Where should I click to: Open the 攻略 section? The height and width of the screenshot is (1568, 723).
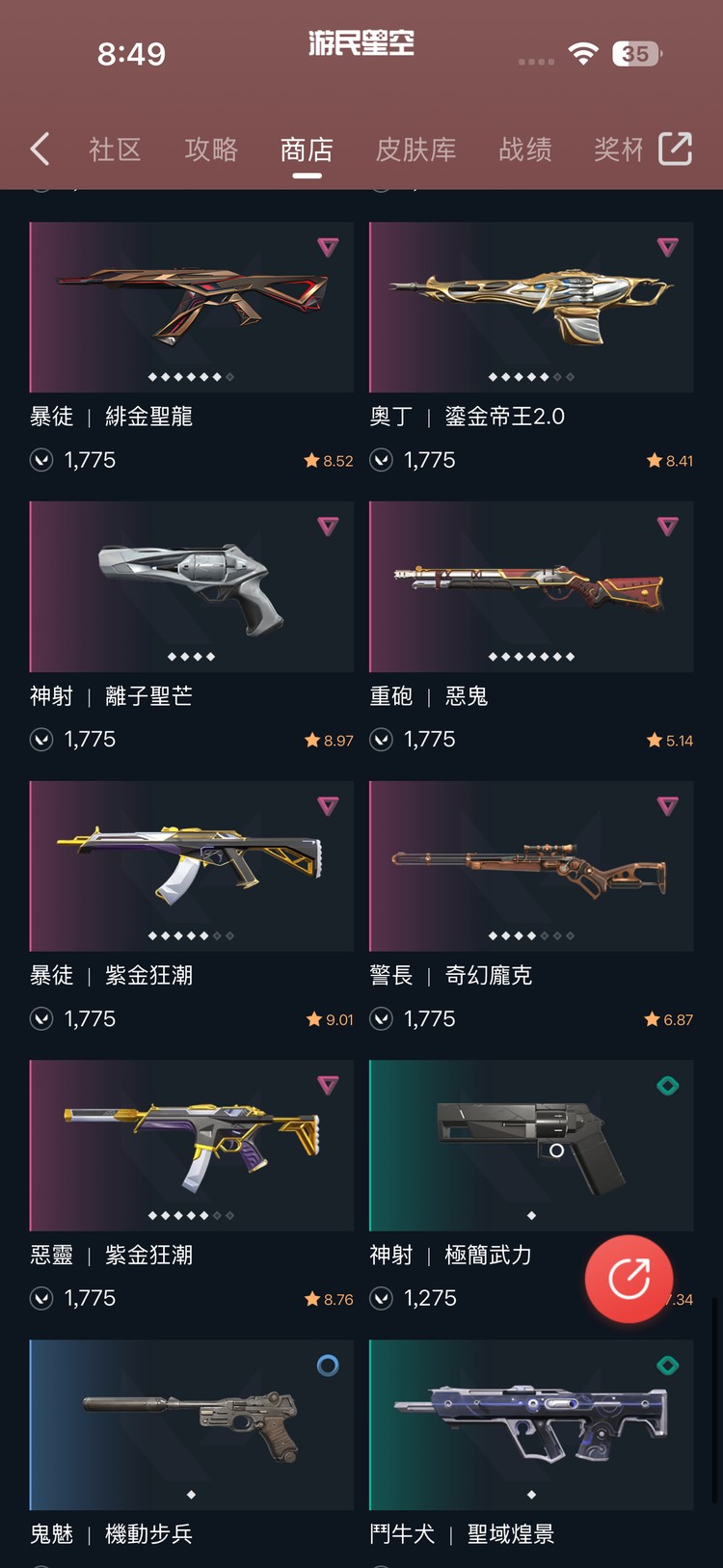point(211,149)
